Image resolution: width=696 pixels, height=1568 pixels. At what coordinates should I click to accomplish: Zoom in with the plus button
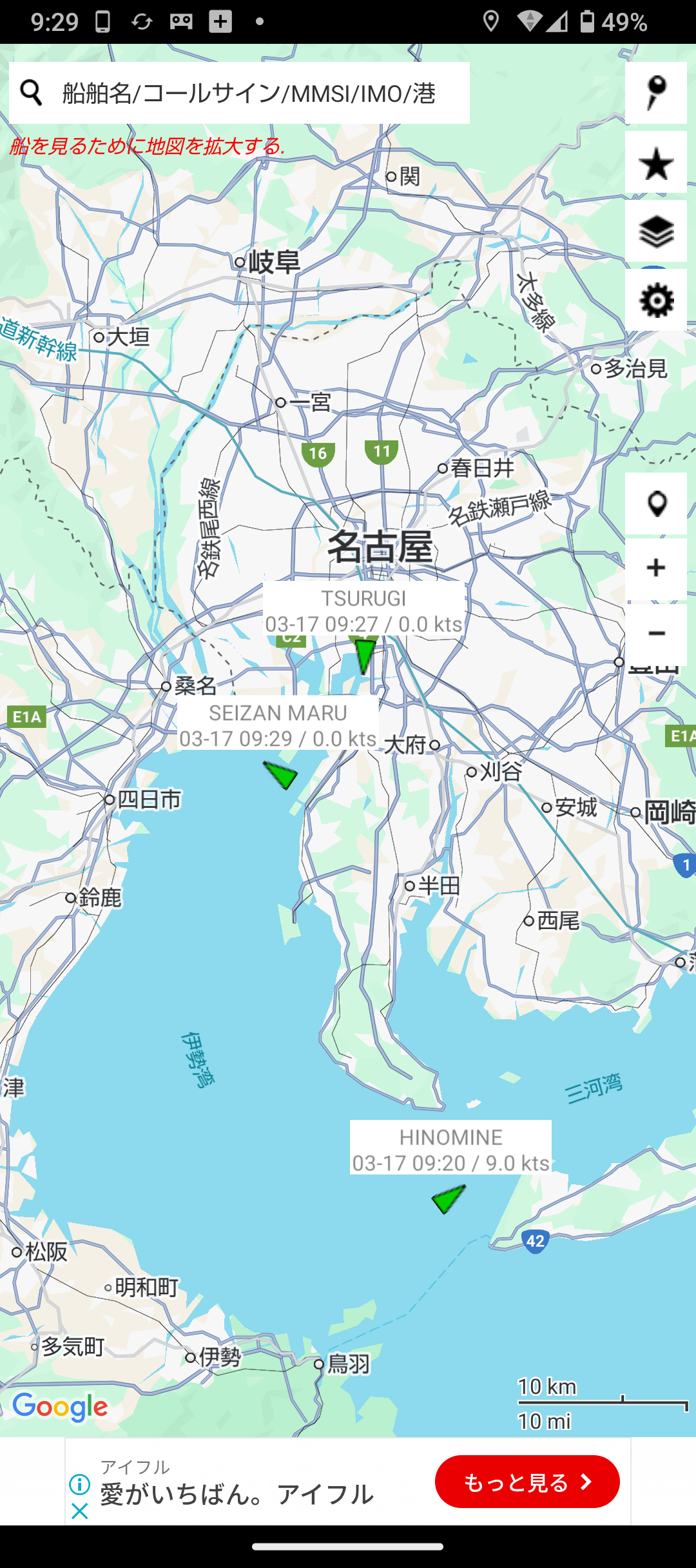pyautogui.click(x=655, y=568)
